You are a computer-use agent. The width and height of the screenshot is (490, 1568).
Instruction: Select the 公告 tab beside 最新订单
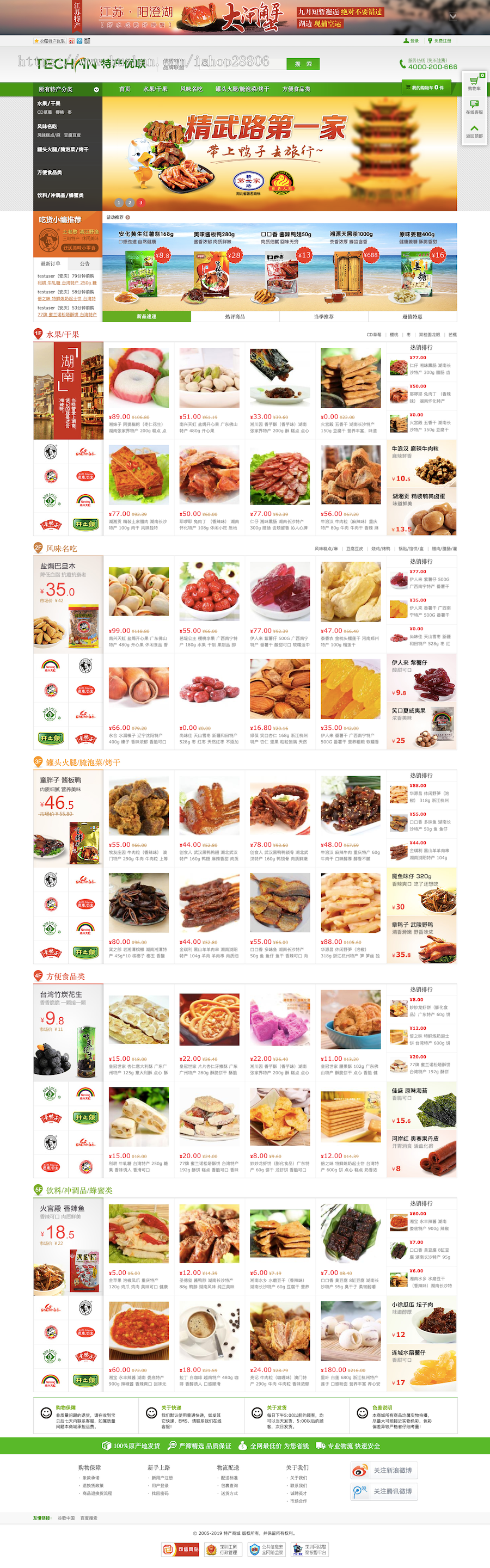tap(84, 263)
